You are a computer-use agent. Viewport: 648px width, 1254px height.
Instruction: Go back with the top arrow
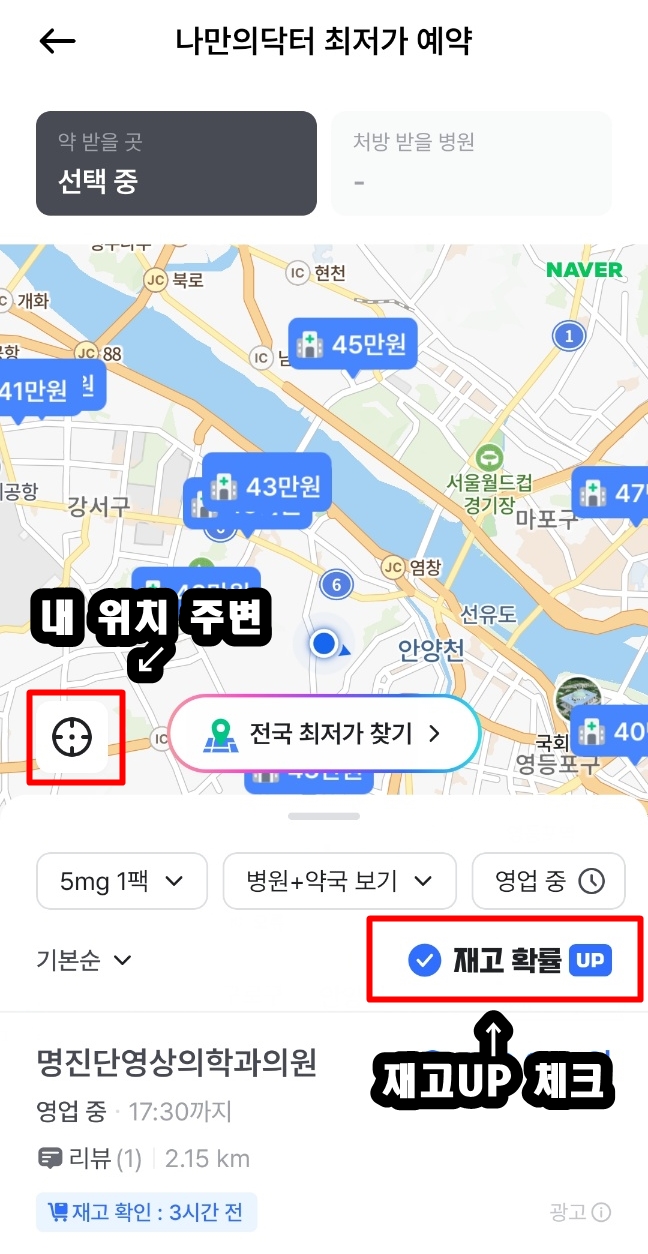click(x=58, y=42)
